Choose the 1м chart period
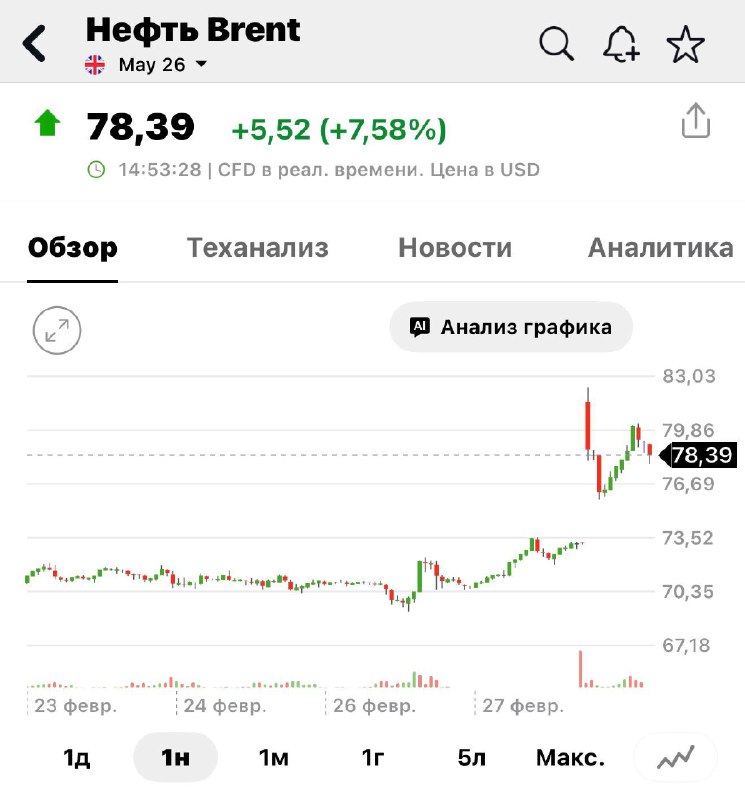Screen dimensions: 745x800 pyautogui.click(x=273, y=757)
